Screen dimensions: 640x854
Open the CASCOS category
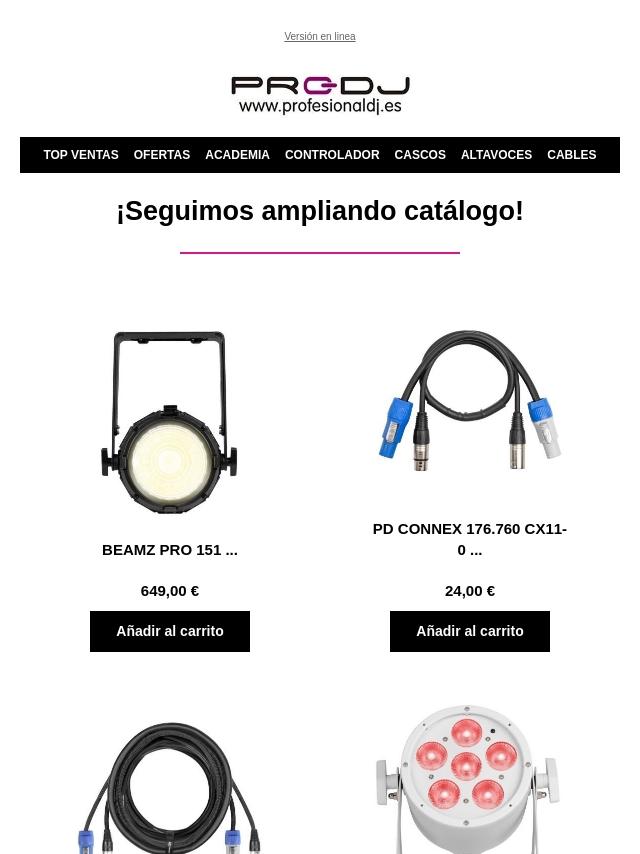[420, 155]
